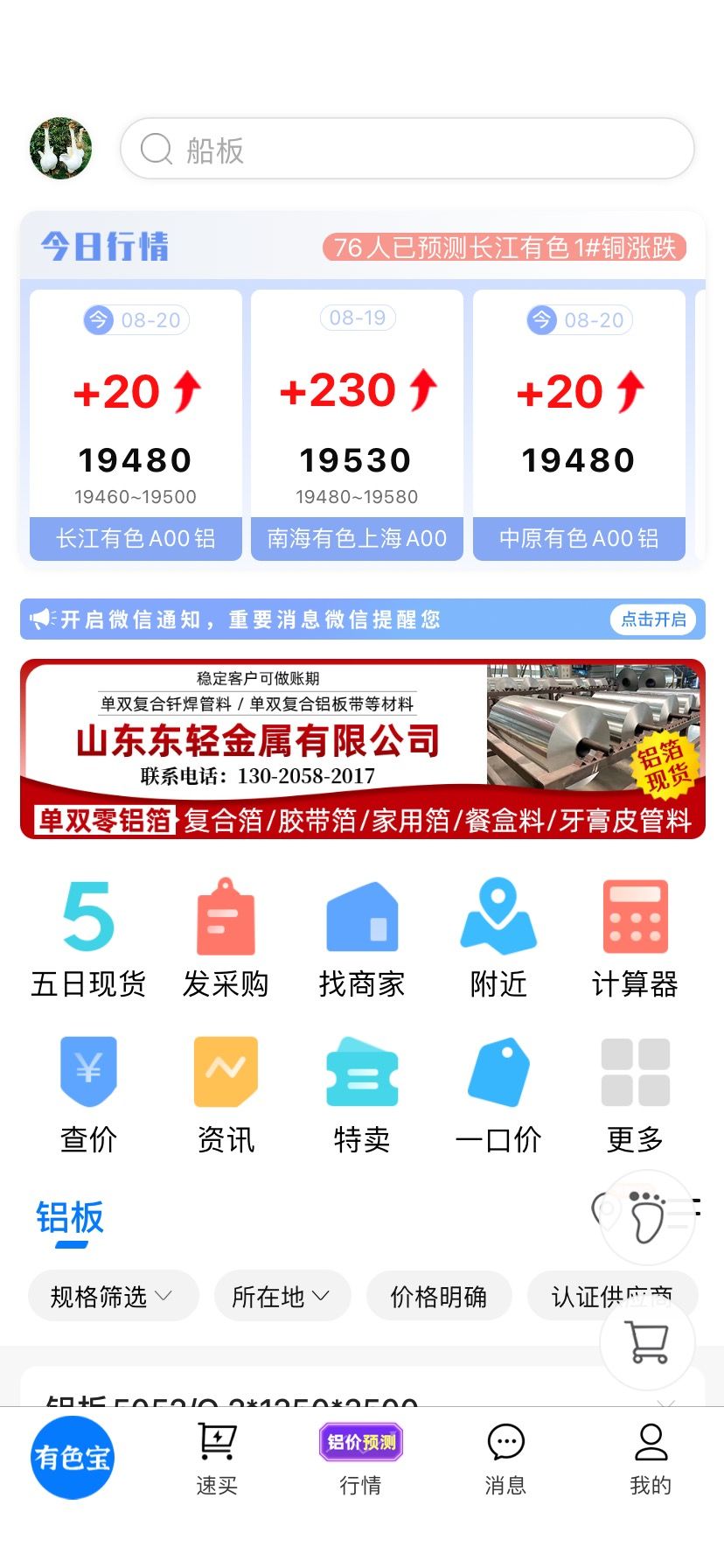Open the profile avatar with geese photo
This screenshot has width=724, height=1568.
coord(60,149)
